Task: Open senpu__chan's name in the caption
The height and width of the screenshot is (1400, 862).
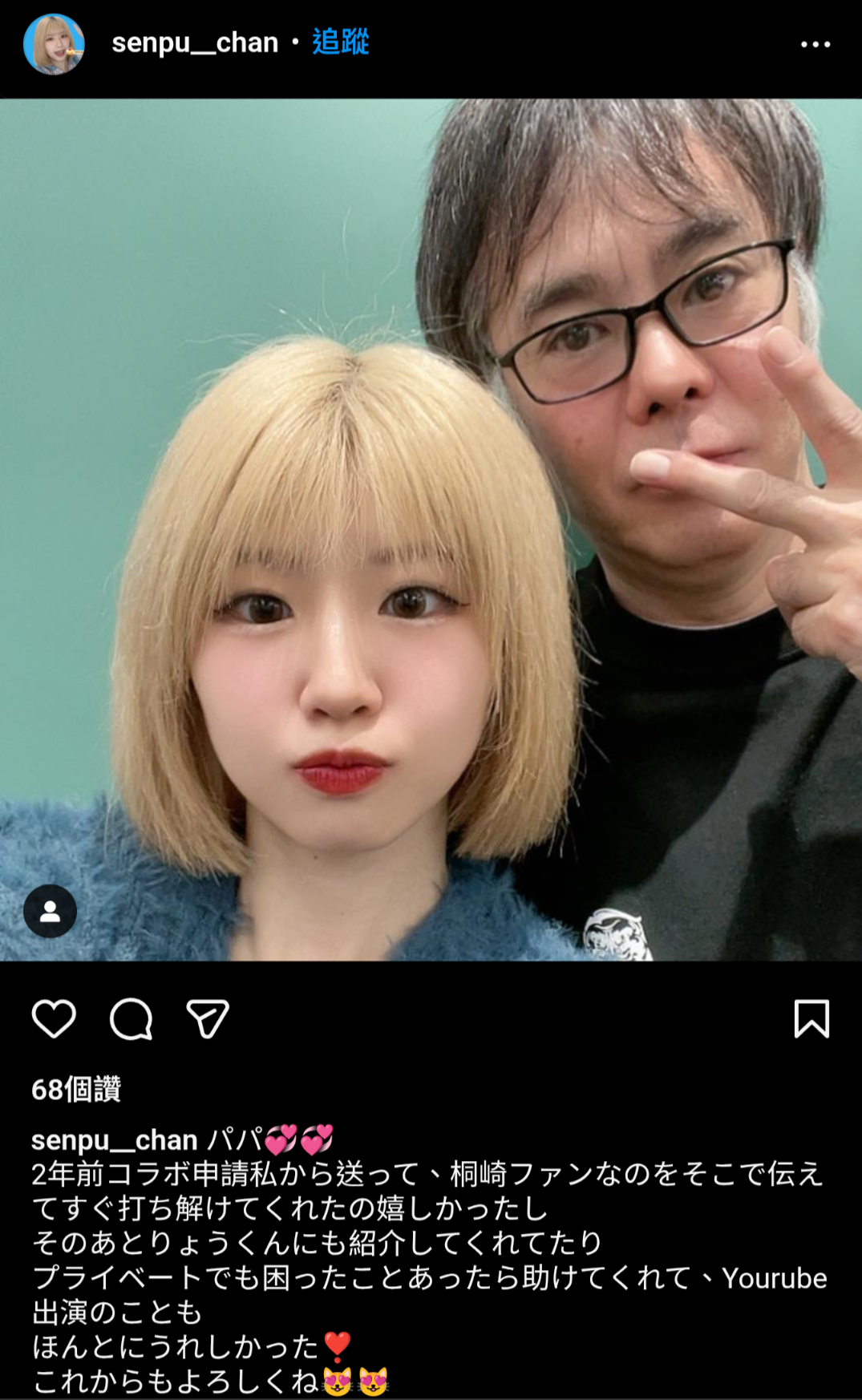Action: coord(115,1139)
